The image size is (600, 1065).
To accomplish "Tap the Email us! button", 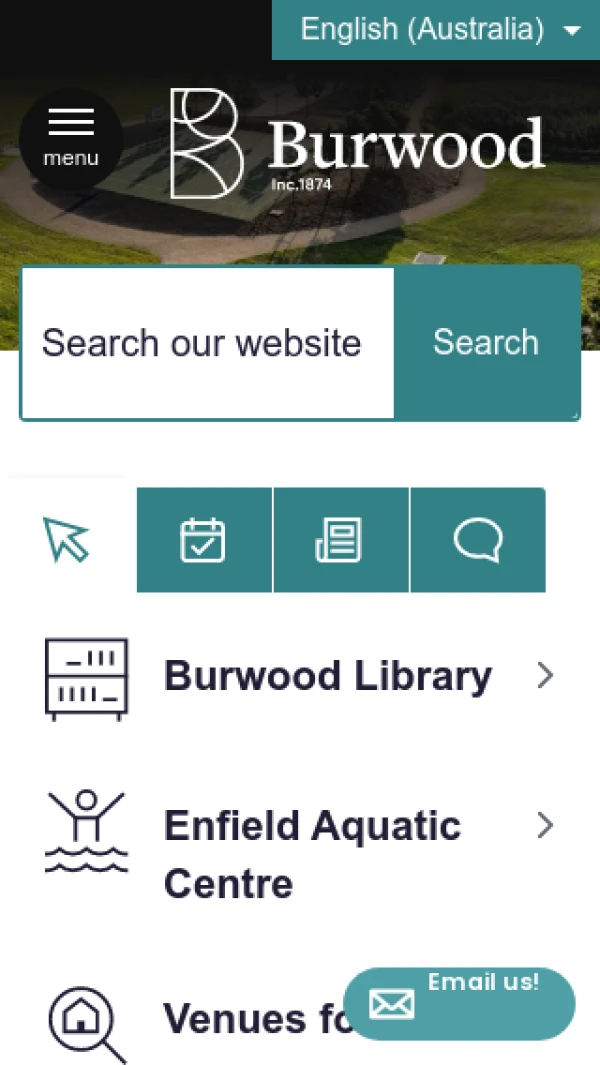I will point(459,1003).
